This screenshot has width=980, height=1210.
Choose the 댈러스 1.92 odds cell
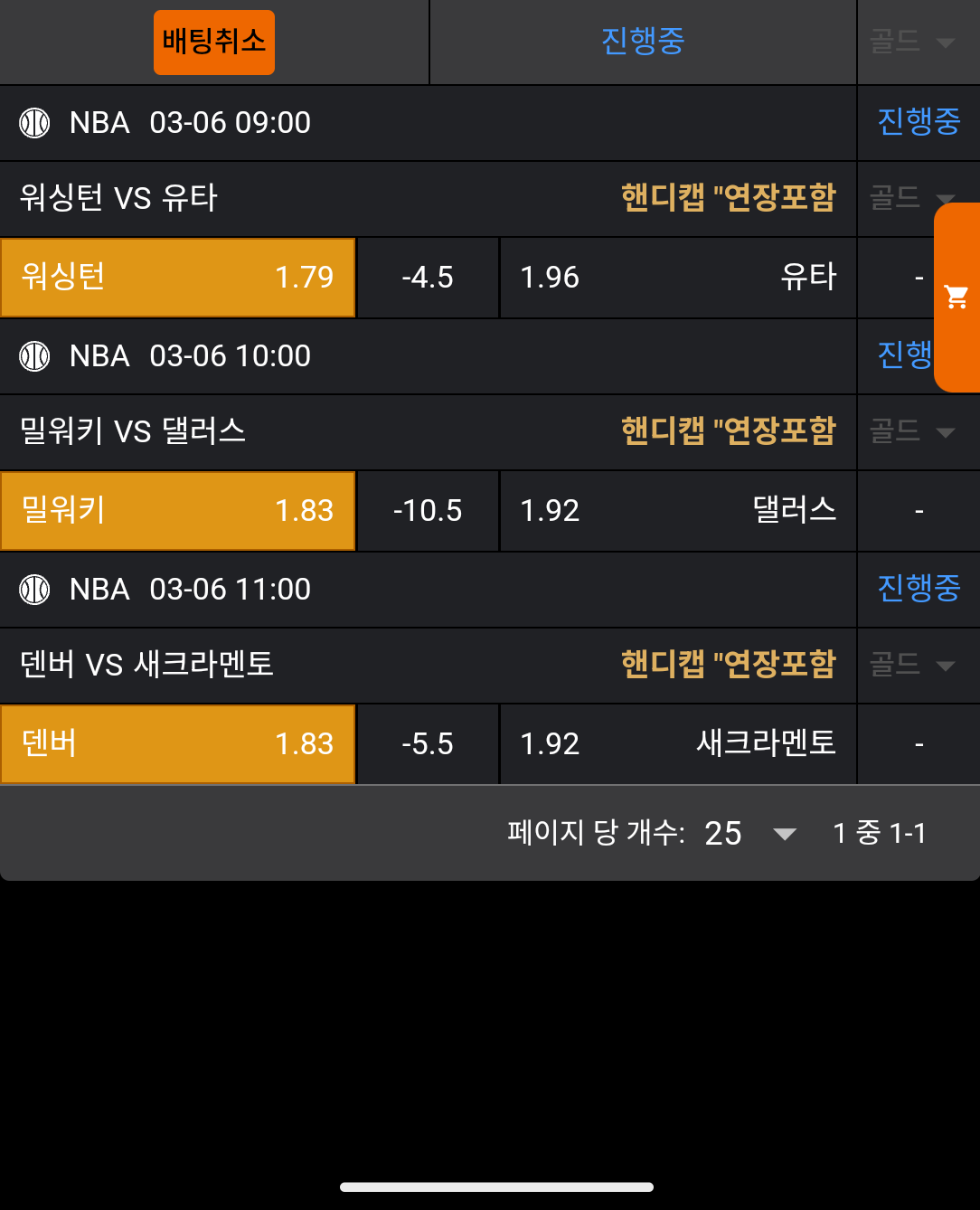(x=678, y=511)
